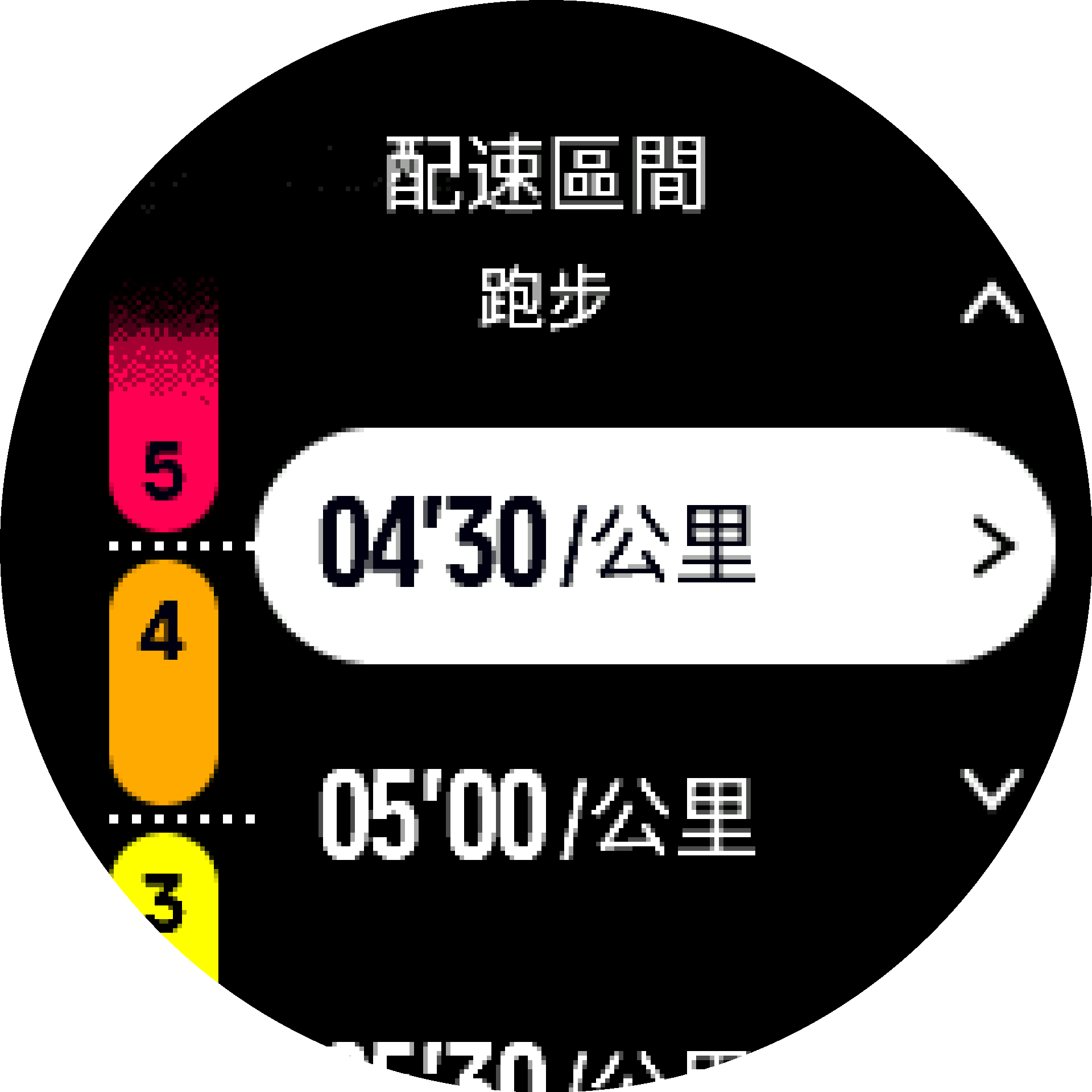Select the 05'30 /公里 pace zone row

click(x=537, y=1066)
